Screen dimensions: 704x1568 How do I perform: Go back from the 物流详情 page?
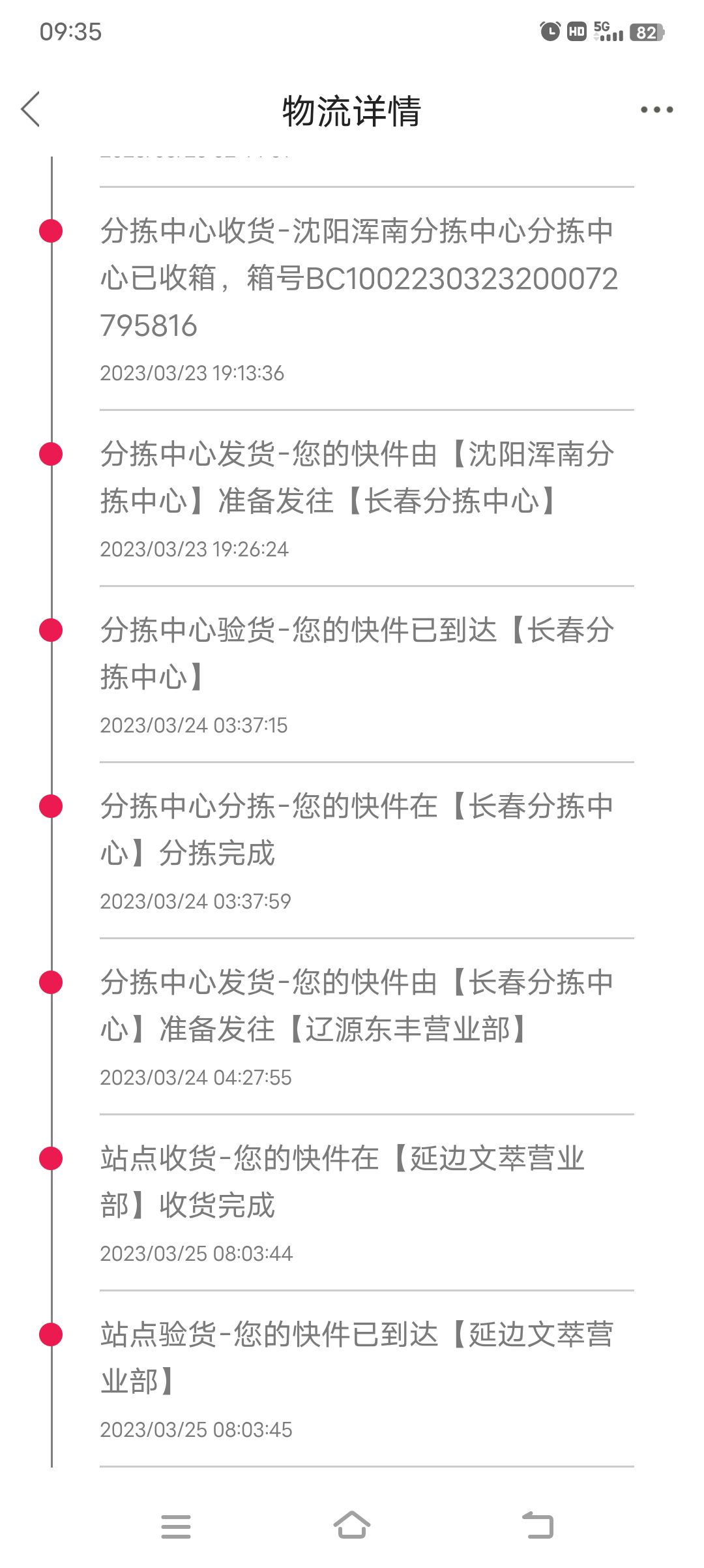pyautogui.click(x=31, y=109)
